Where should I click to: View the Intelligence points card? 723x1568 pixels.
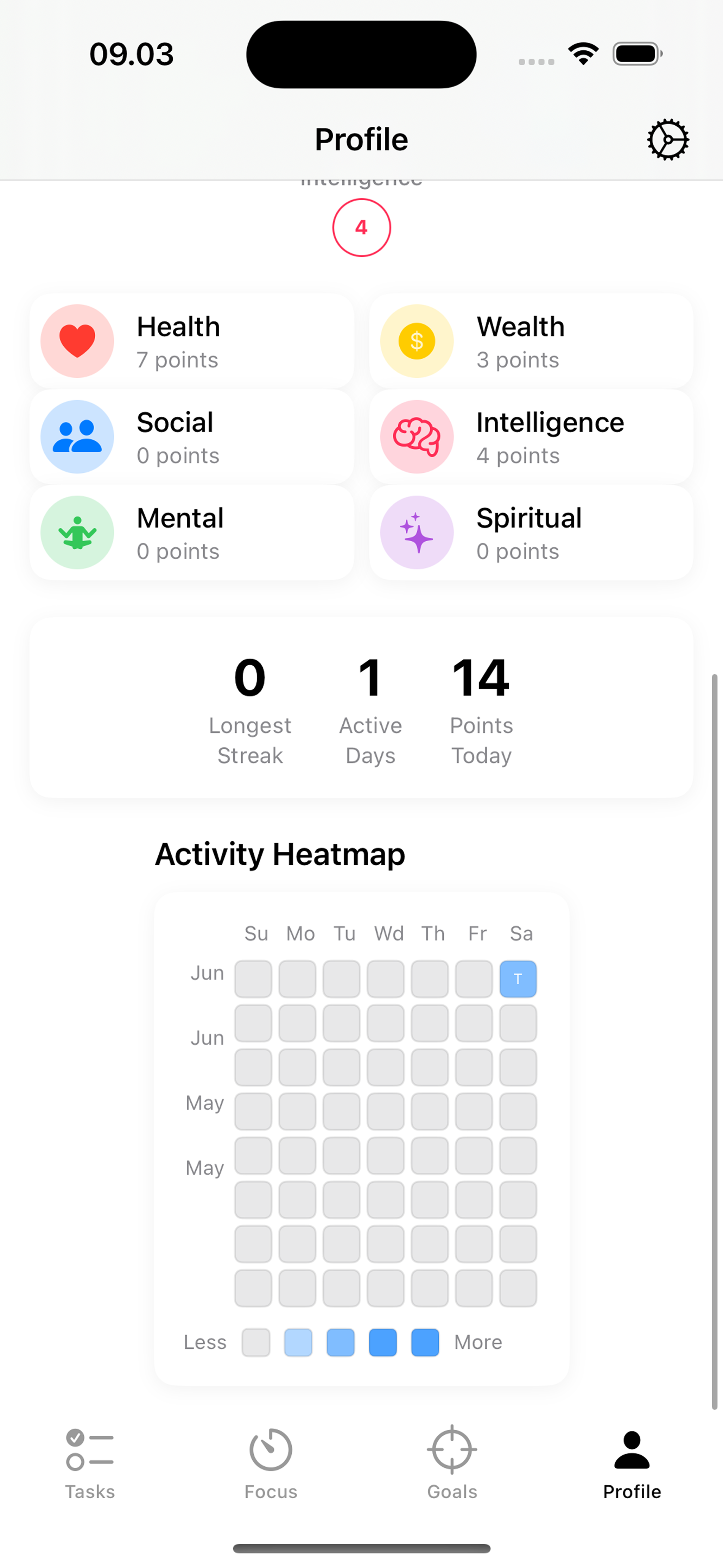point(531,437)
